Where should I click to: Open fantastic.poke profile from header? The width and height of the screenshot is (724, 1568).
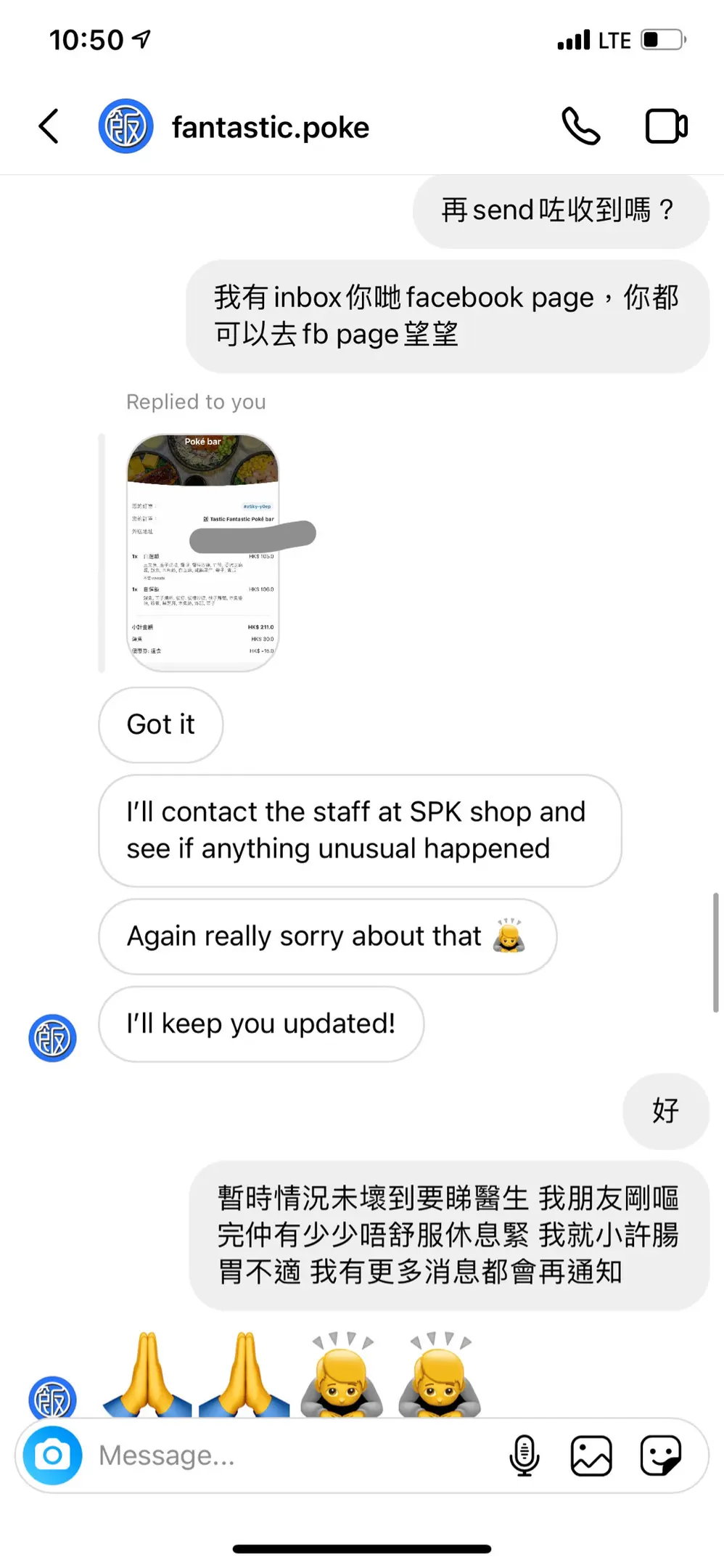click(x=270, y=128)
